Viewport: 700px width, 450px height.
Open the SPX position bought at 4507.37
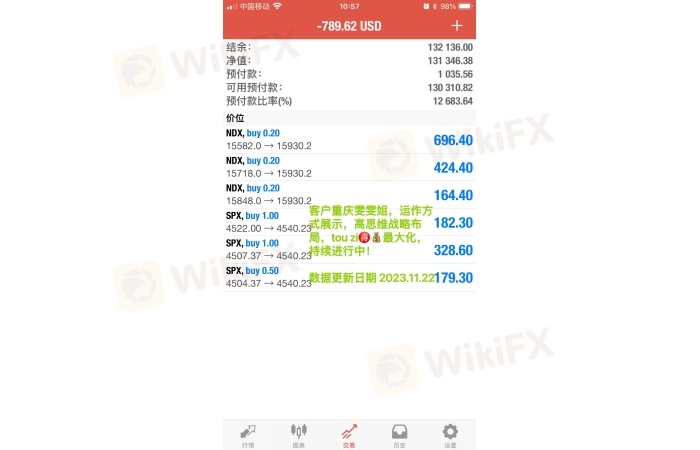point(349,249)
